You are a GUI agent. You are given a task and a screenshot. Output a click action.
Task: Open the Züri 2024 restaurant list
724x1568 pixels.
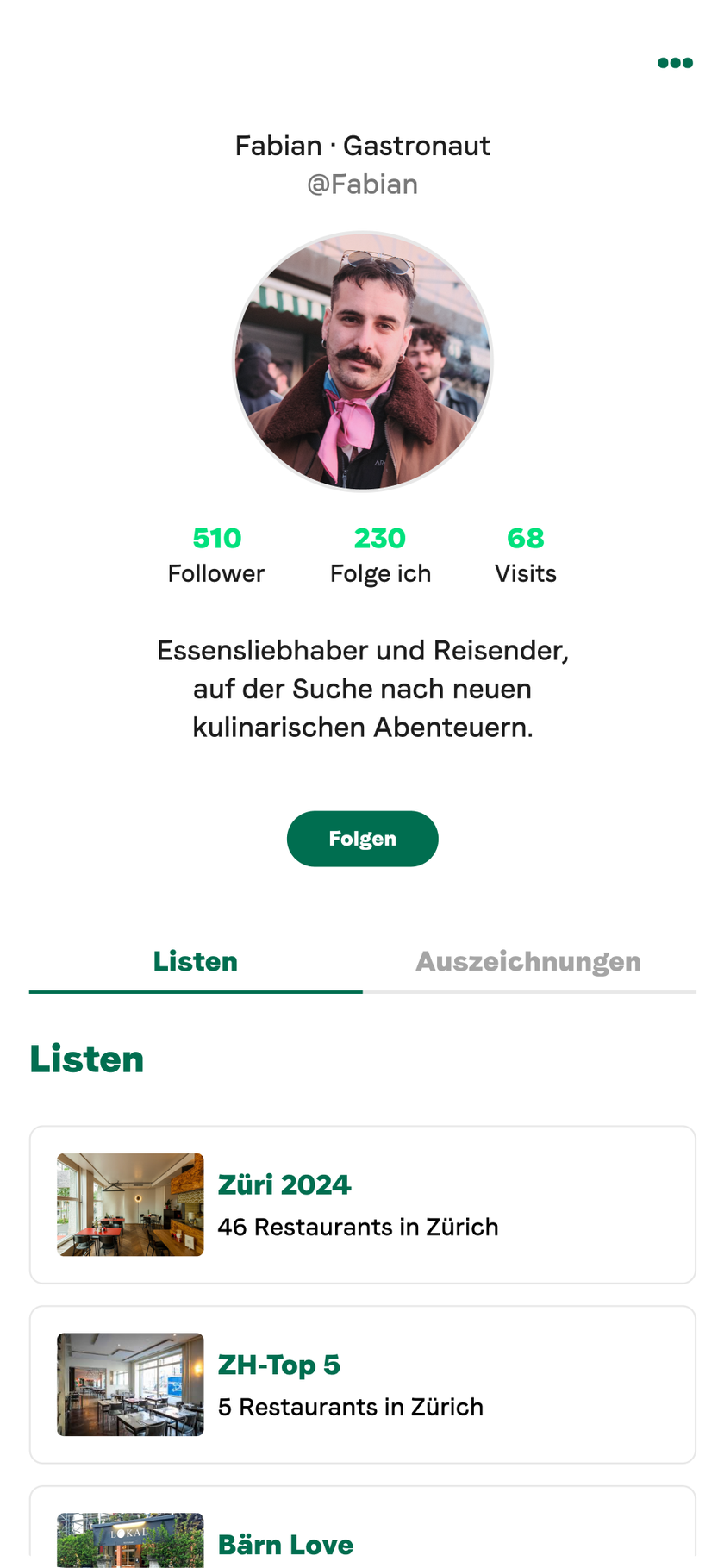pos(284,1184)
